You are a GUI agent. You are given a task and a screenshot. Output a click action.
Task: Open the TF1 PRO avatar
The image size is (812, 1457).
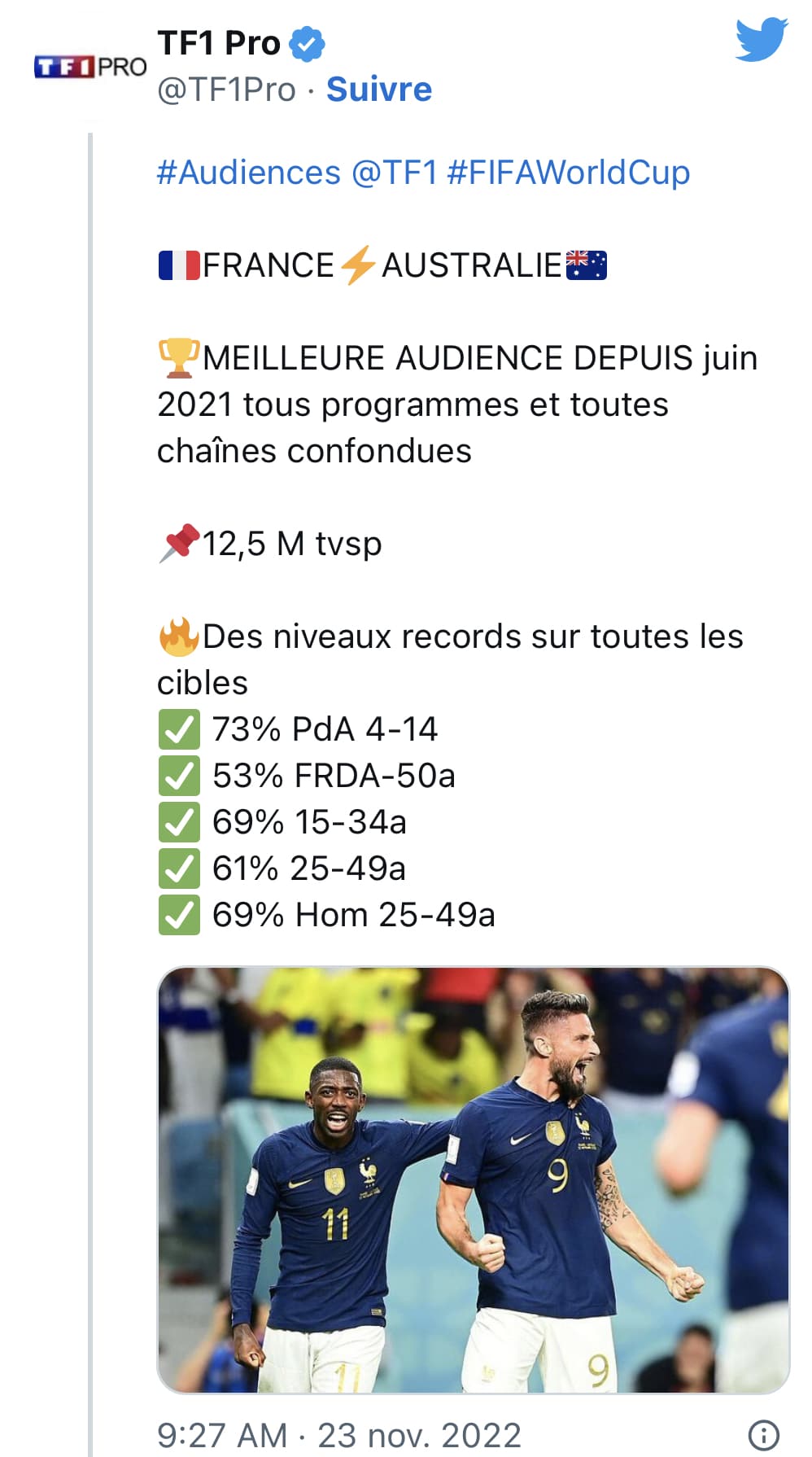pyautogui.click(x=90, y=67)
